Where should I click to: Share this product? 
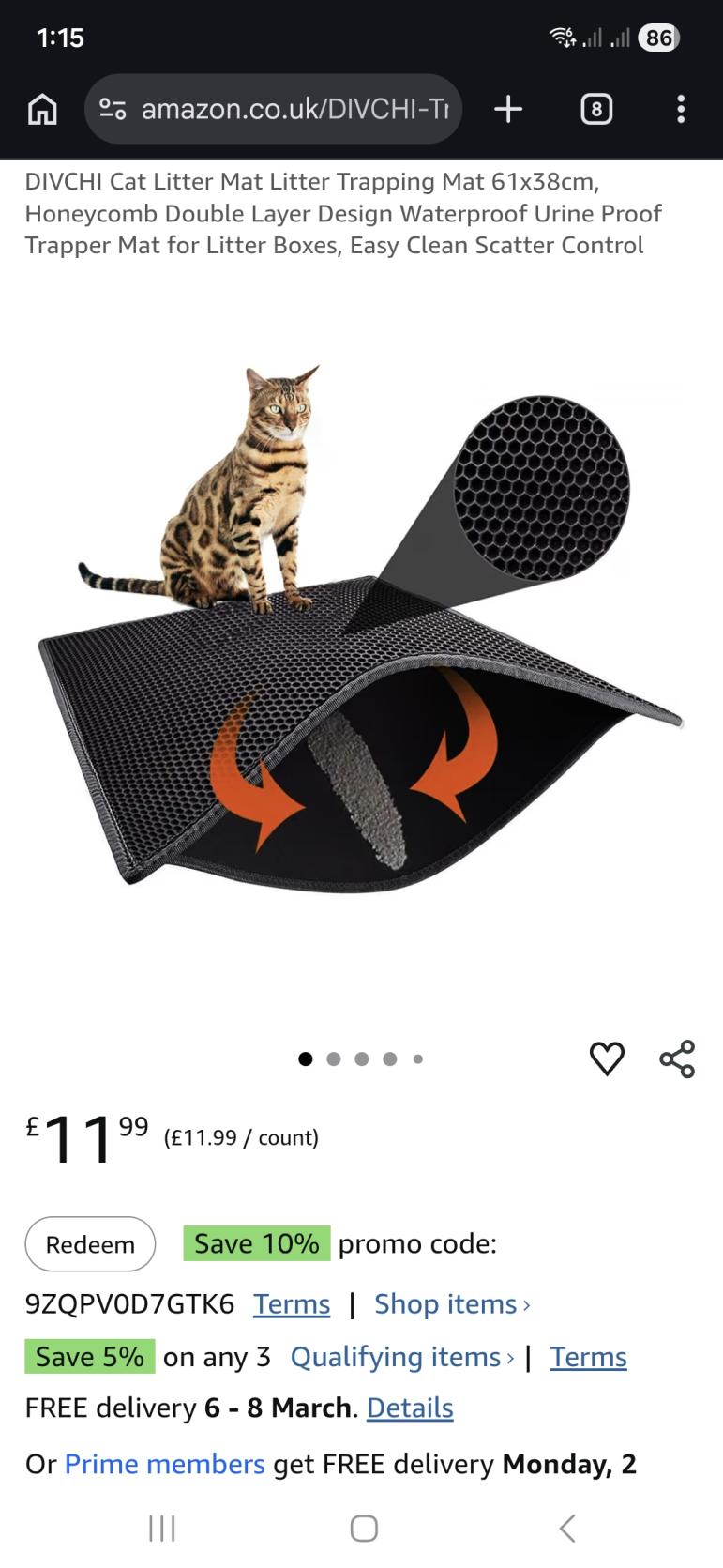tap(677, 1058)
